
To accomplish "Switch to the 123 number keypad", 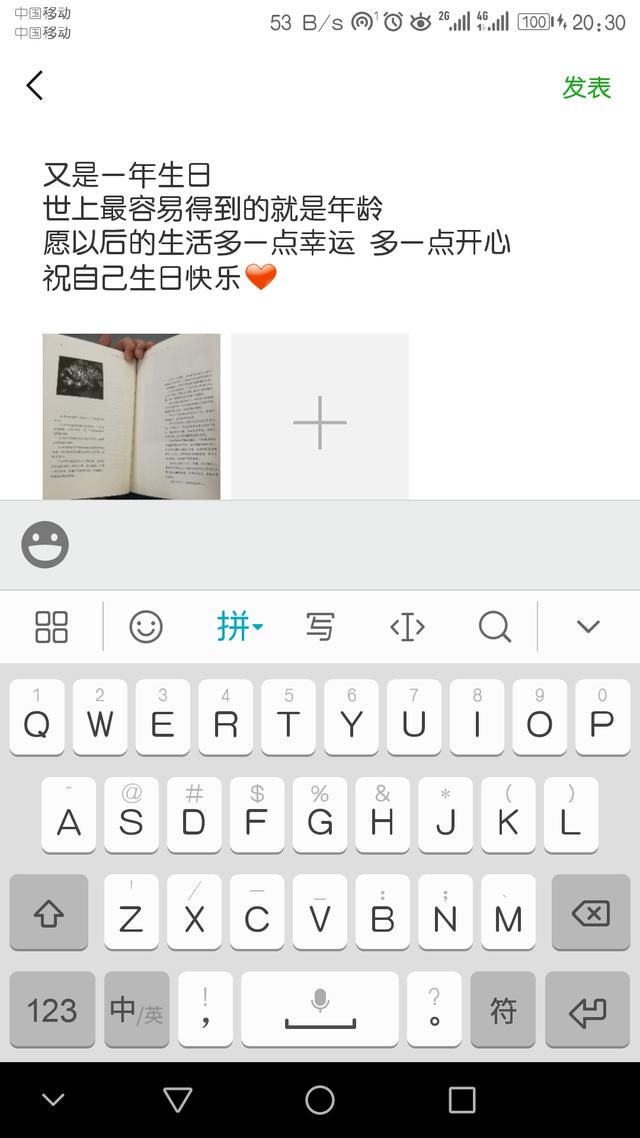I will point(52,1010).
